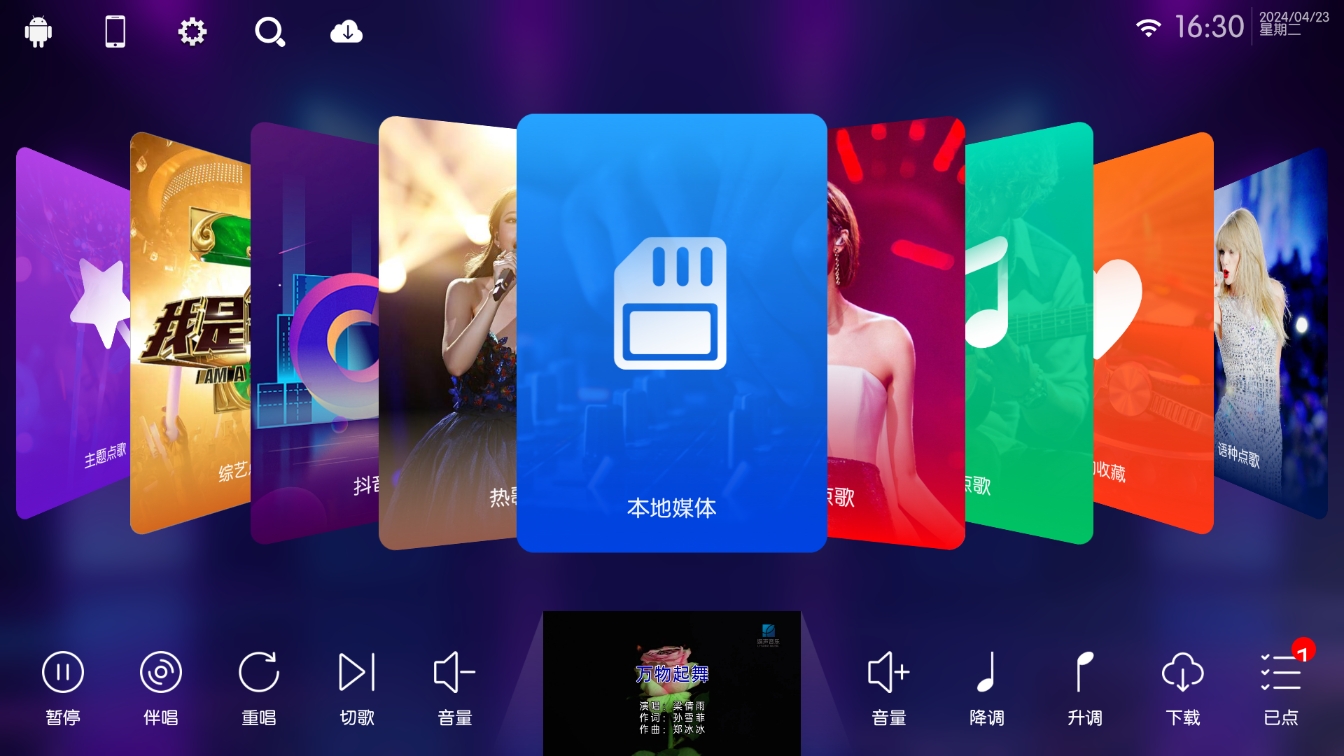Open the 已点 queued songs list
This screenshot has width=1344, height=756.
1280,687
